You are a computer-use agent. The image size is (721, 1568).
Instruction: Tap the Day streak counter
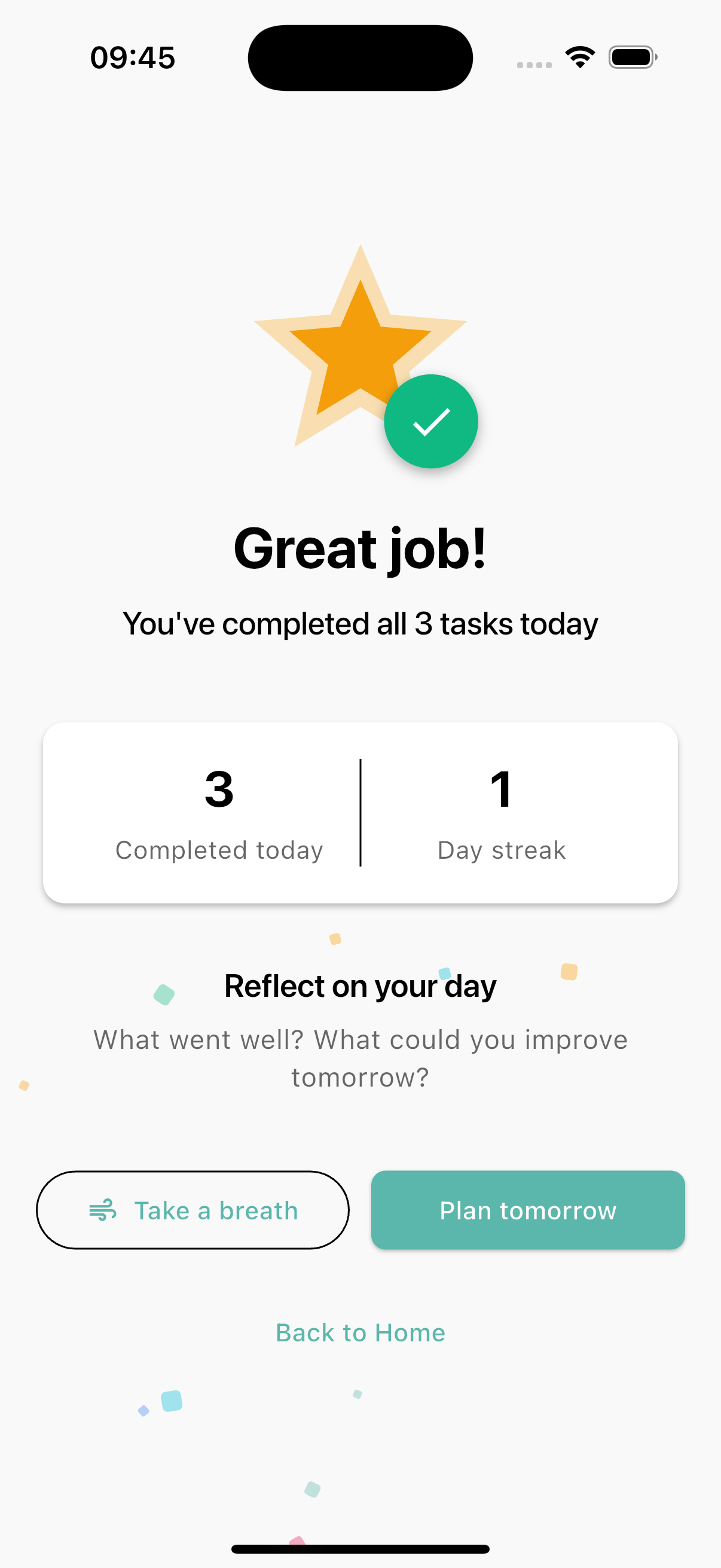coord(502,850)
